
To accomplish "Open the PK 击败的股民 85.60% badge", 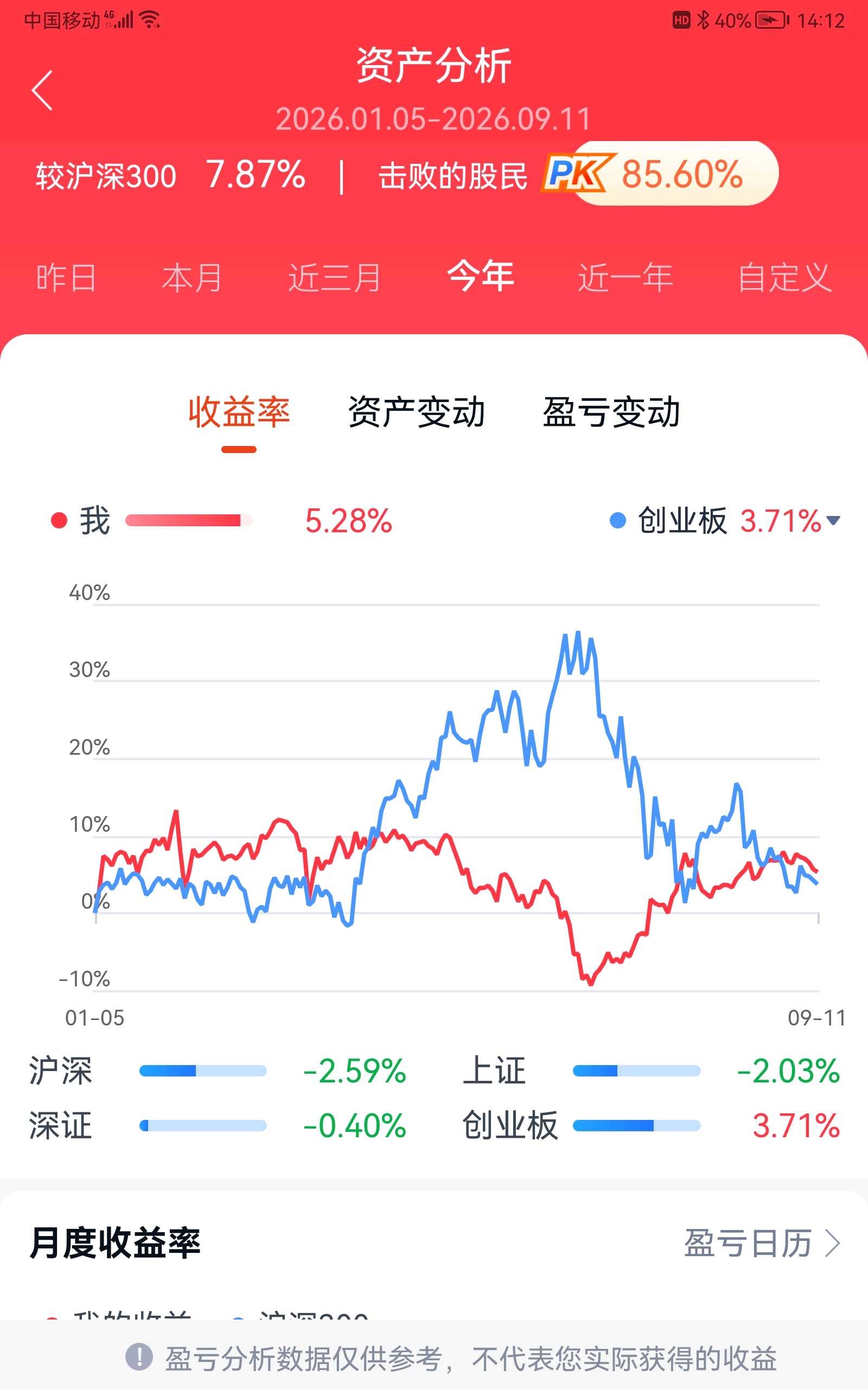I will tap(660, 173).
